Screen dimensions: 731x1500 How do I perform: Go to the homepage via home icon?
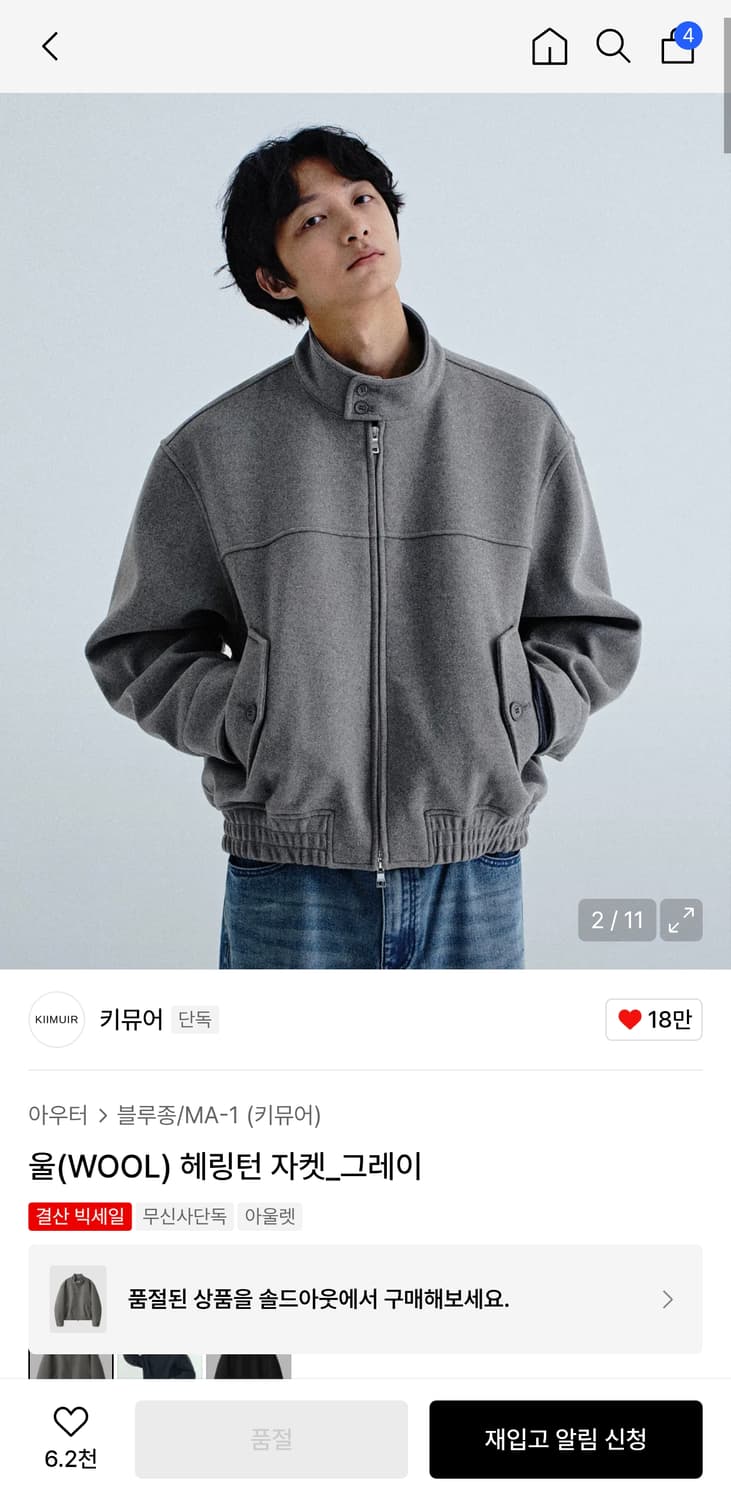[x=549, y=46]
